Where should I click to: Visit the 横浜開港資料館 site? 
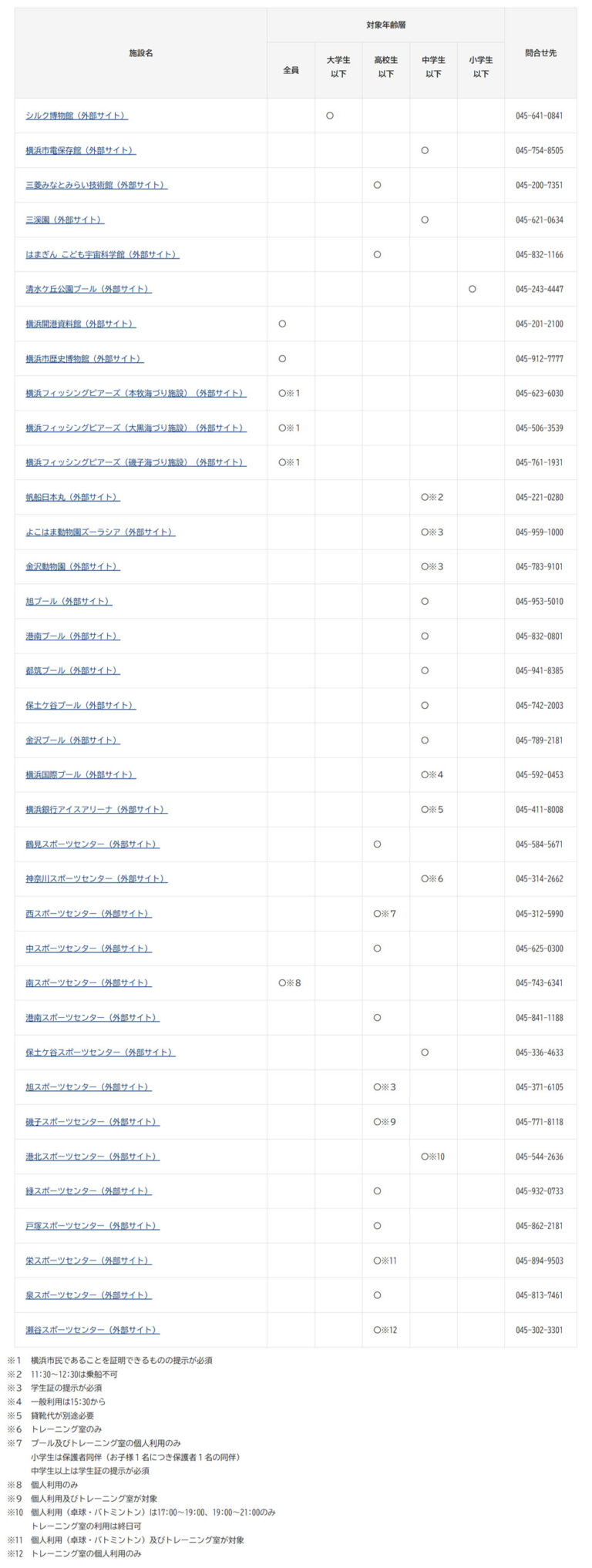[80, 324]
